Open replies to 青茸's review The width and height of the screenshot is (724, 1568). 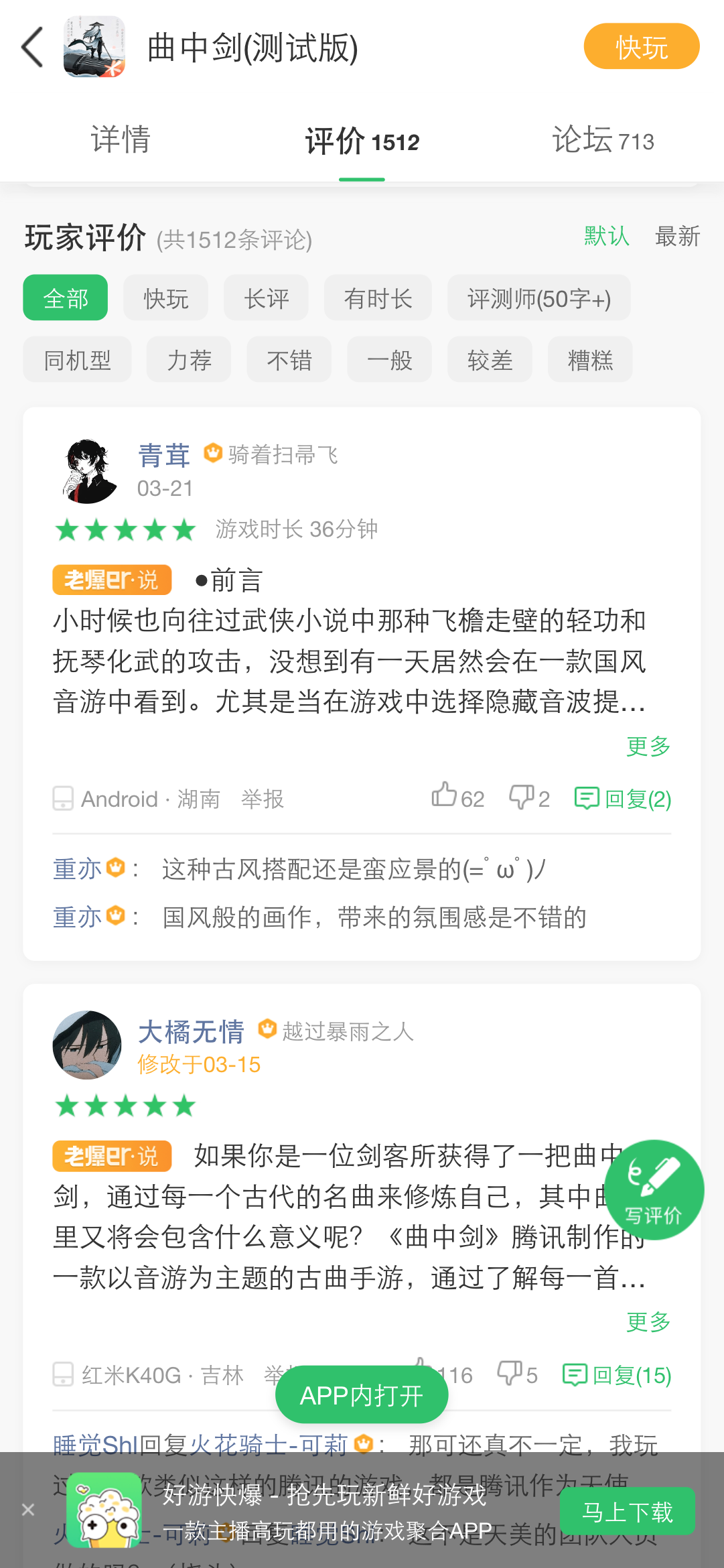(623, 799)
